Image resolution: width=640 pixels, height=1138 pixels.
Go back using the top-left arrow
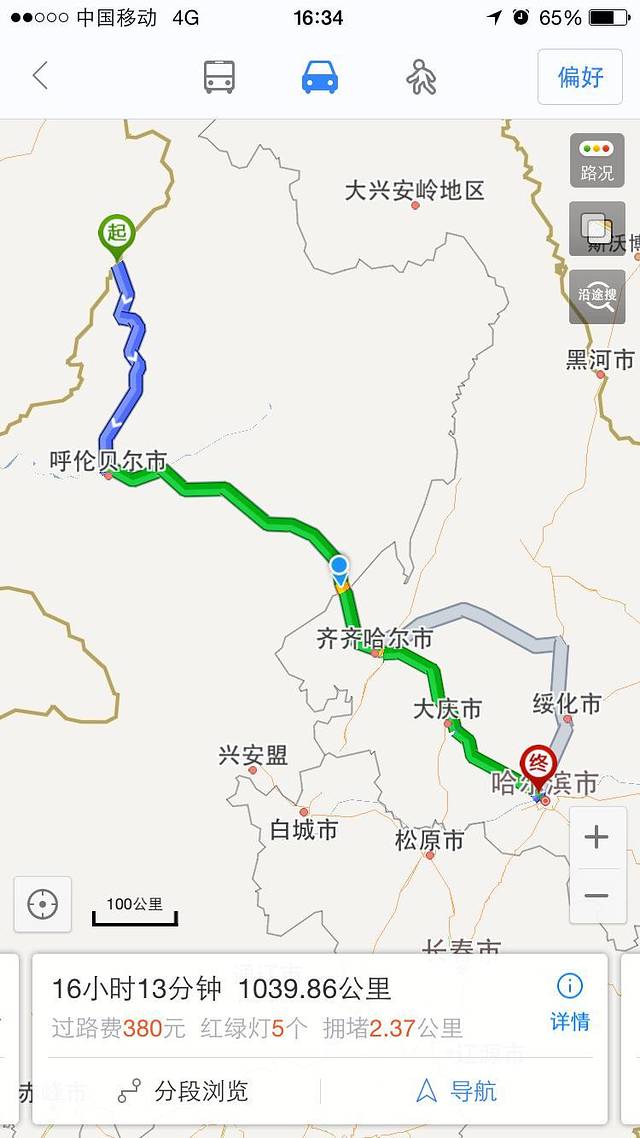(40, 76)
